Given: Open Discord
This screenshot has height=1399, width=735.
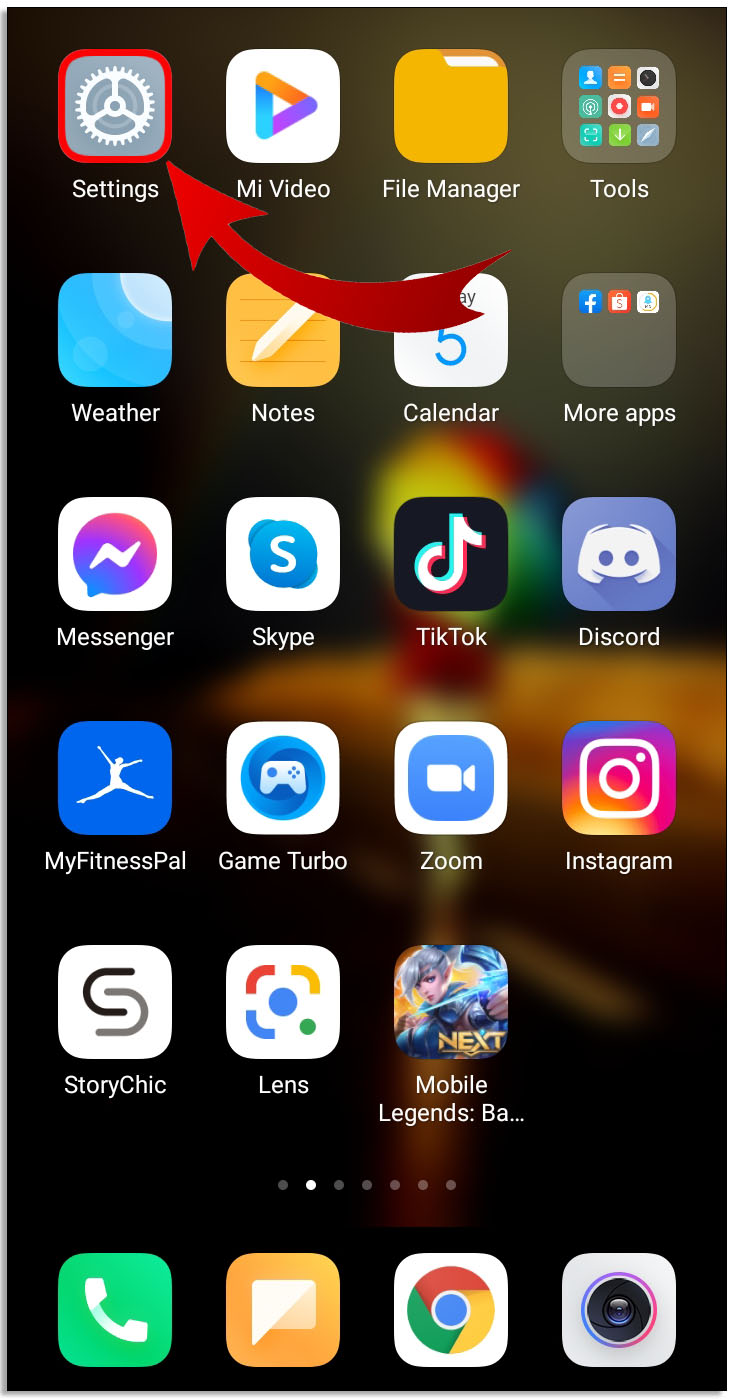Looking at the screenshot, I should [x=619, y=554].
